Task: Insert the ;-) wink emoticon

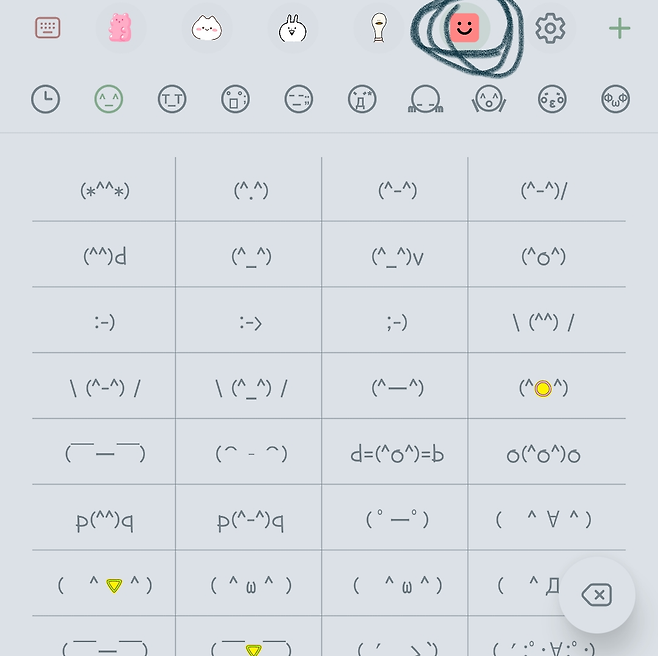Action: pyautogui.click(x=395, y=321)
